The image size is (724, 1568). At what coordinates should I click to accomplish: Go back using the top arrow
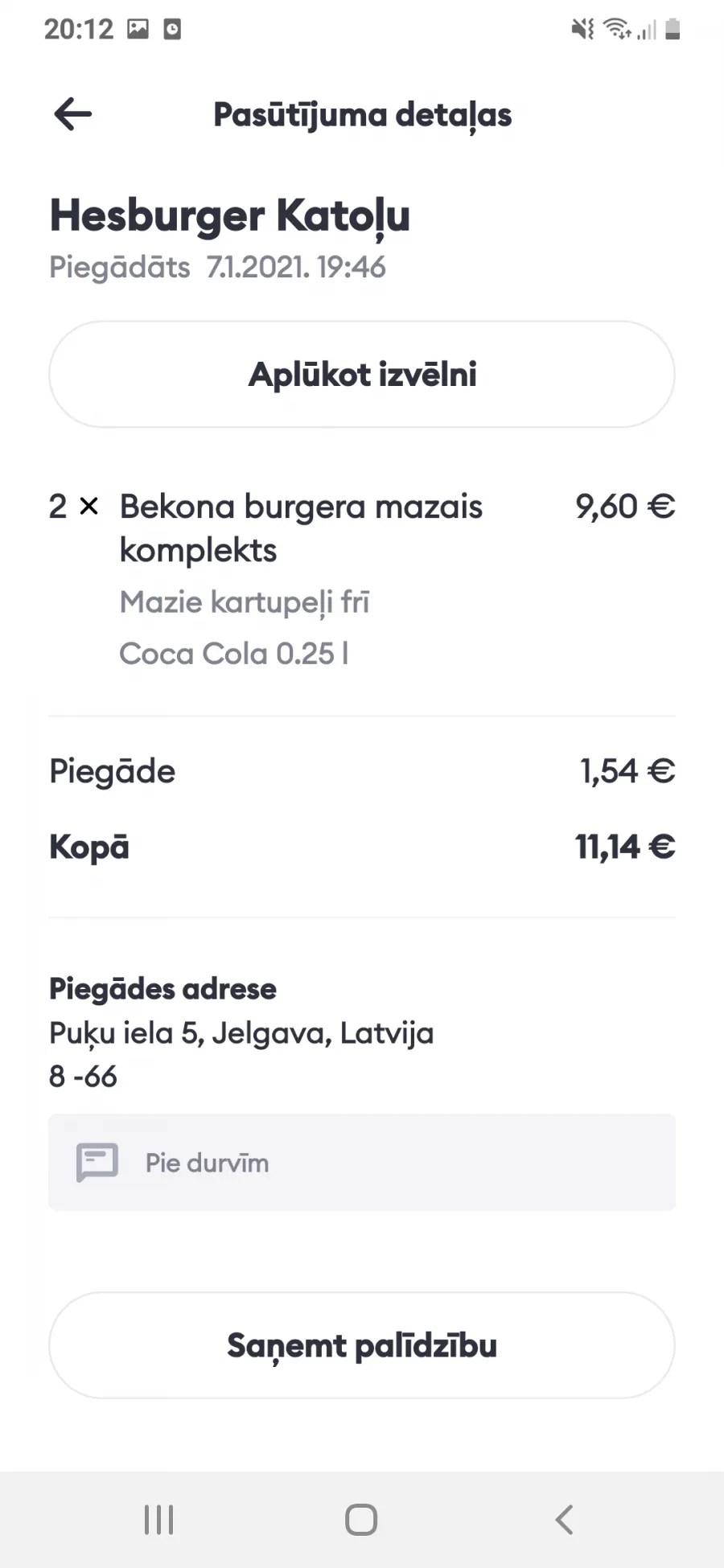(72, 114)
